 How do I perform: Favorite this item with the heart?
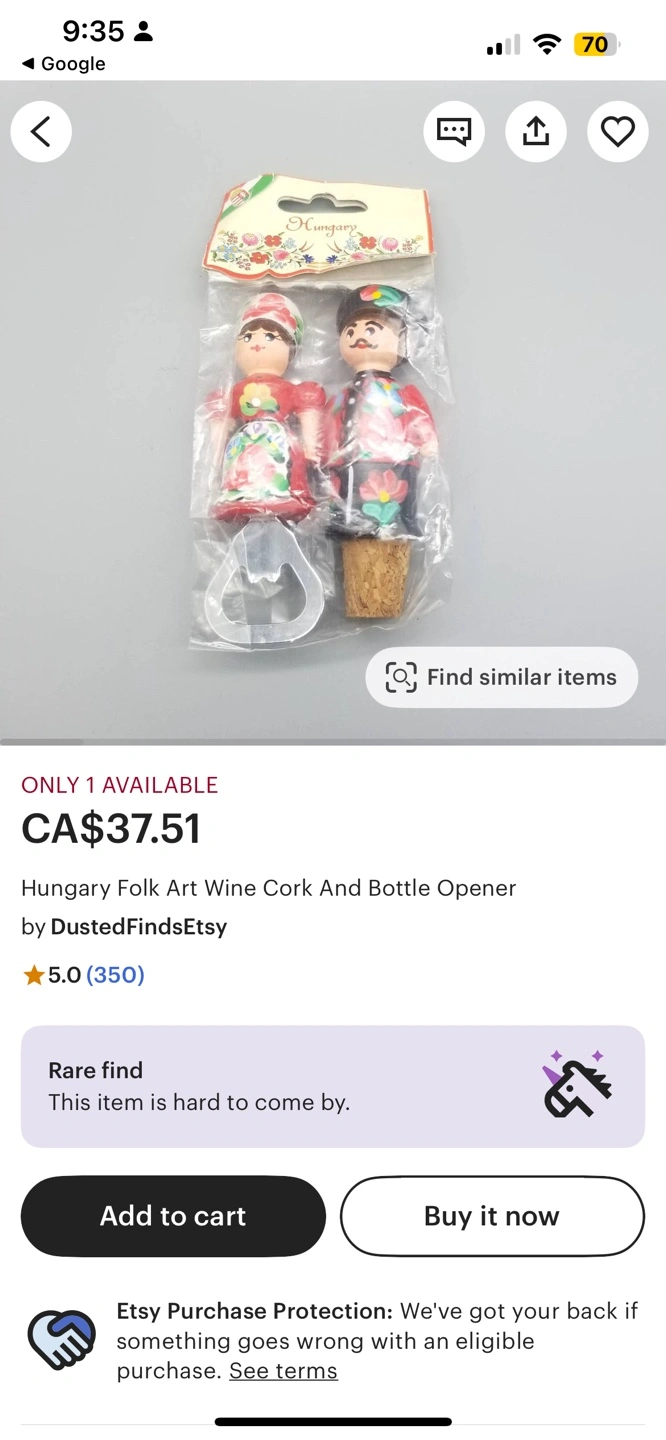(x=617, y=131)
